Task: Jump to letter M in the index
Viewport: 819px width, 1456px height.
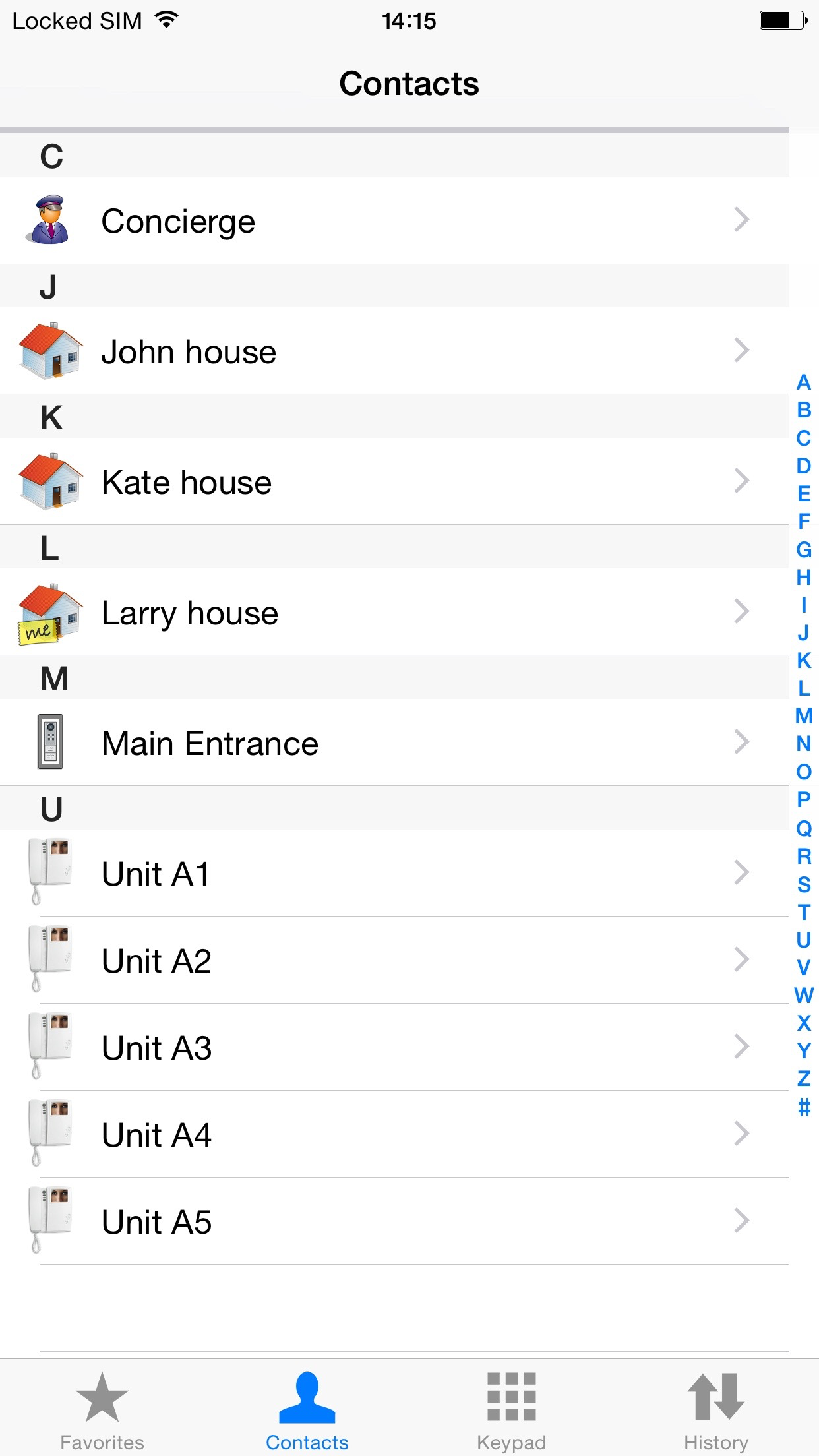Action: tap(803, 716)
